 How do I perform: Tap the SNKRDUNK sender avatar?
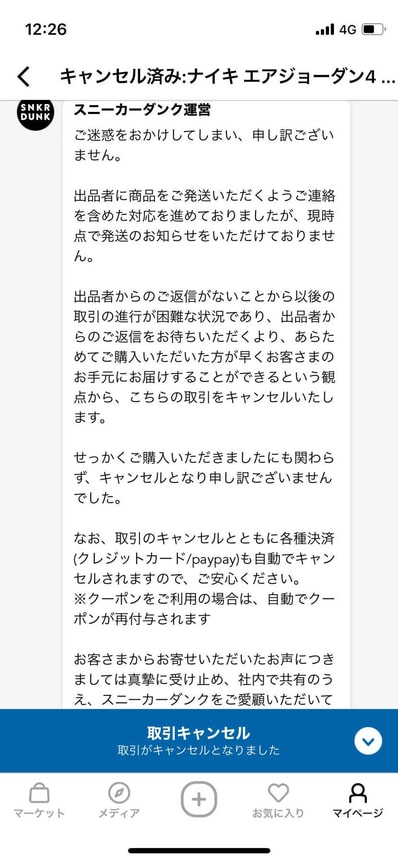coord(36,112)
